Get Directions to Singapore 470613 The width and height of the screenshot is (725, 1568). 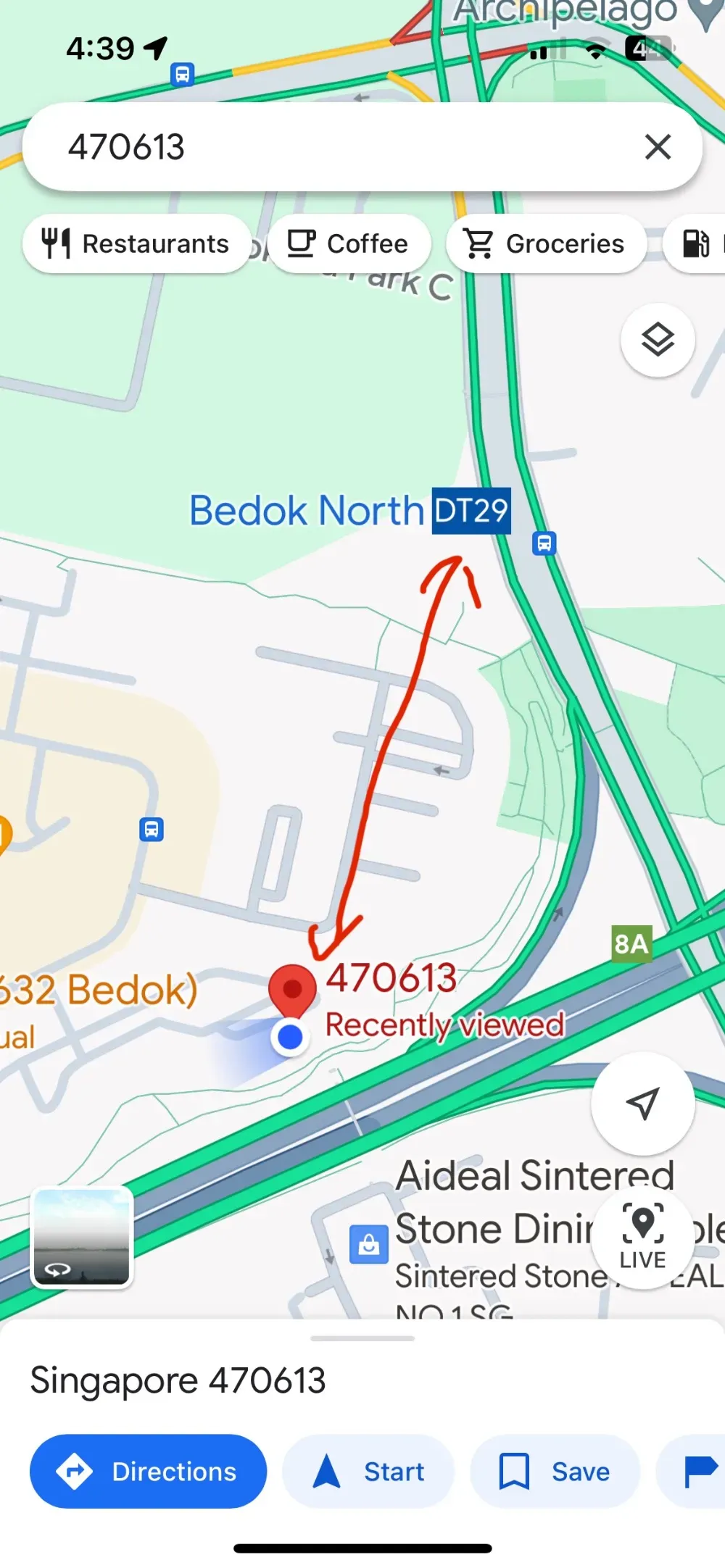coord(148,1472)
